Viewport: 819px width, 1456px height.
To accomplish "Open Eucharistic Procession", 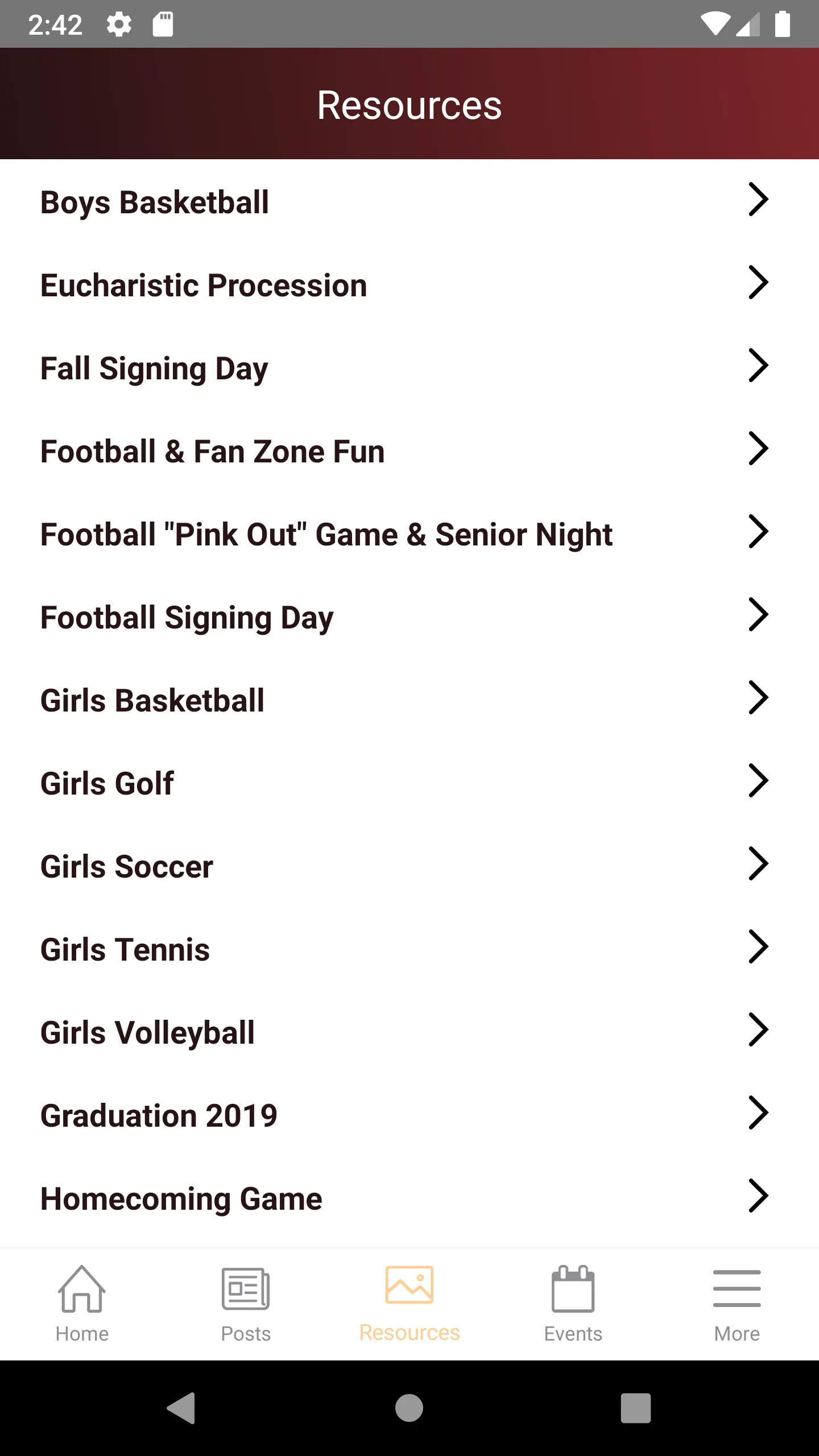I will click(409, 284).
